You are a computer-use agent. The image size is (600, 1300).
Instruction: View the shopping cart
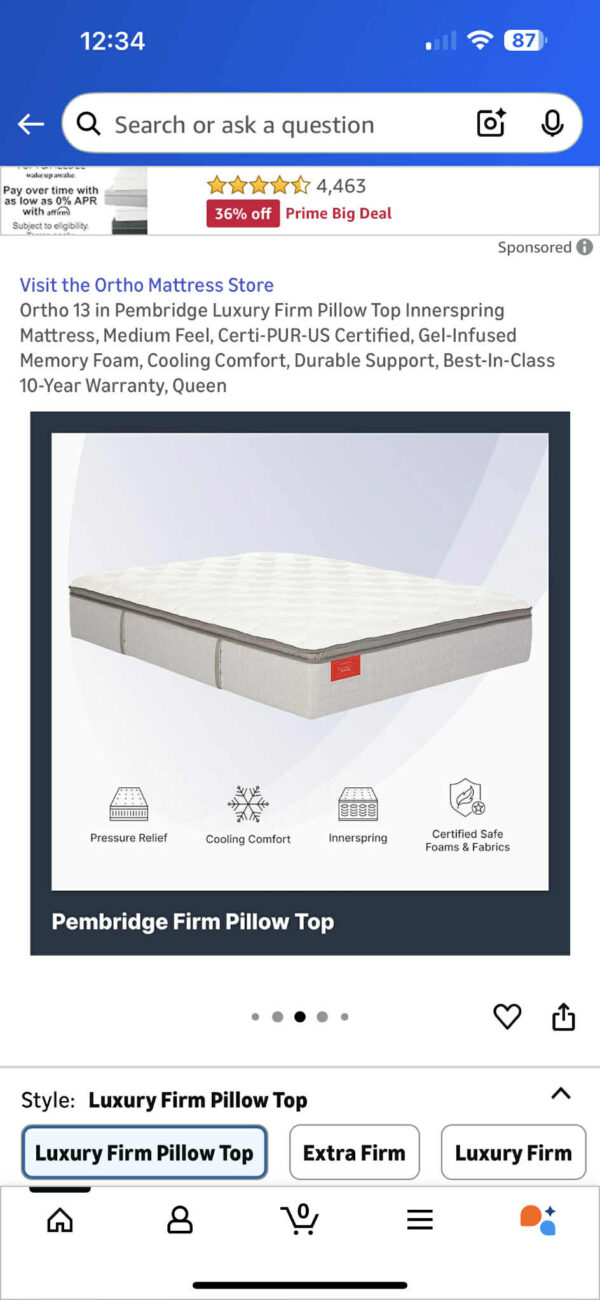pos(300,1220)
